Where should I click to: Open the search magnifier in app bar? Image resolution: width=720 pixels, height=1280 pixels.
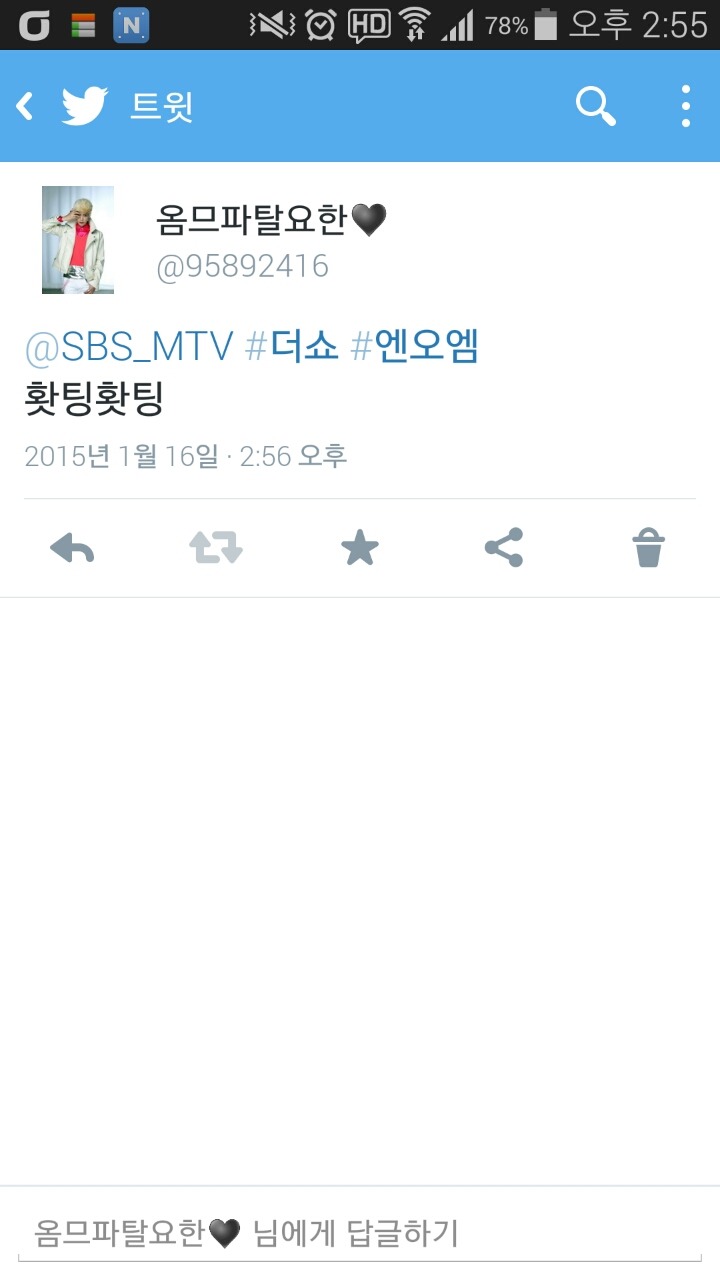(596, 106)
